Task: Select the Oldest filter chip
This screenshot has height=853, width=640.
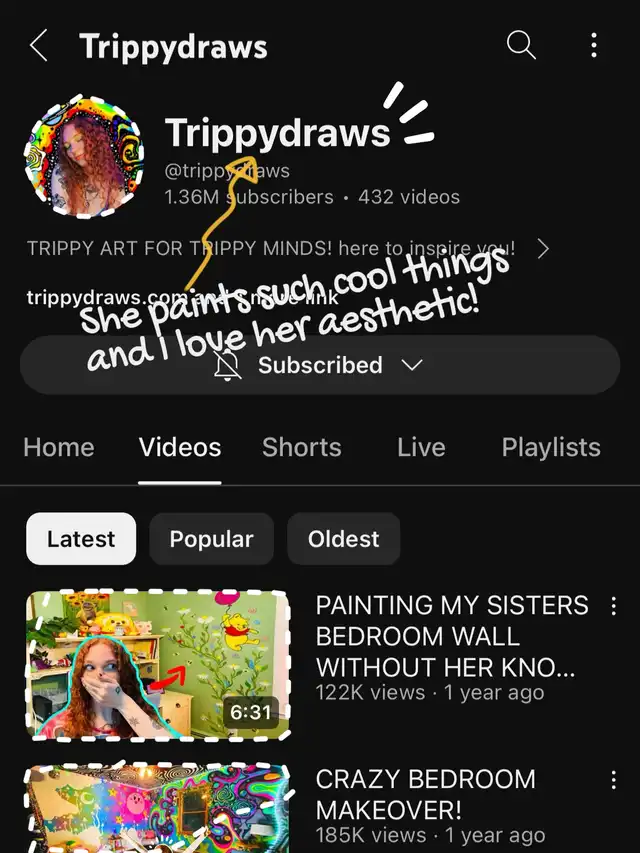Action: tap(343, 539)
